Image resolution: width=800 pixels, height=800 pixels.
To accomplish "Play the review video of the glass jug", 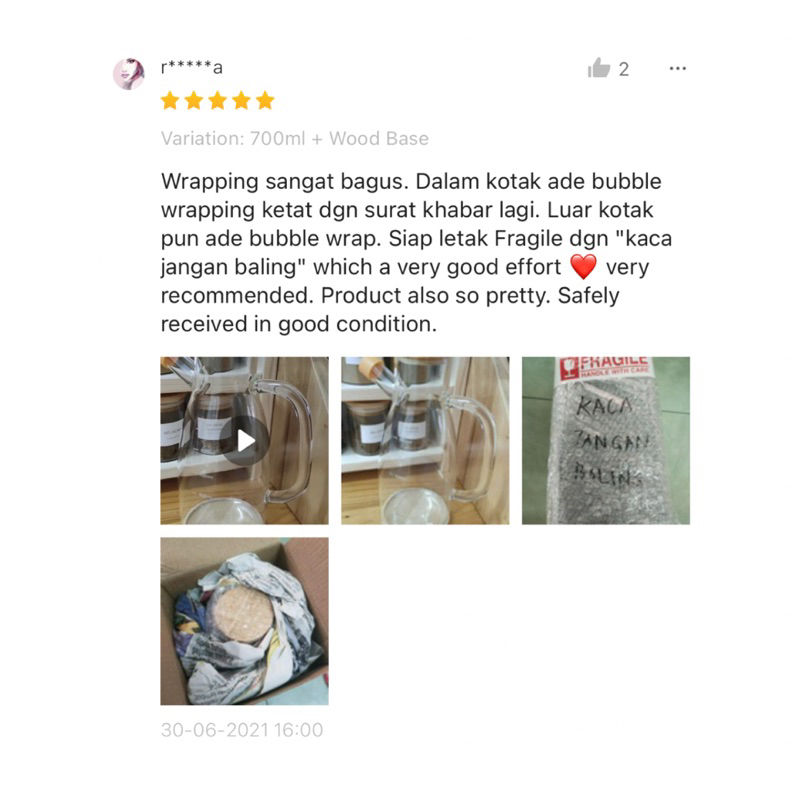I will tap(245, 440).
